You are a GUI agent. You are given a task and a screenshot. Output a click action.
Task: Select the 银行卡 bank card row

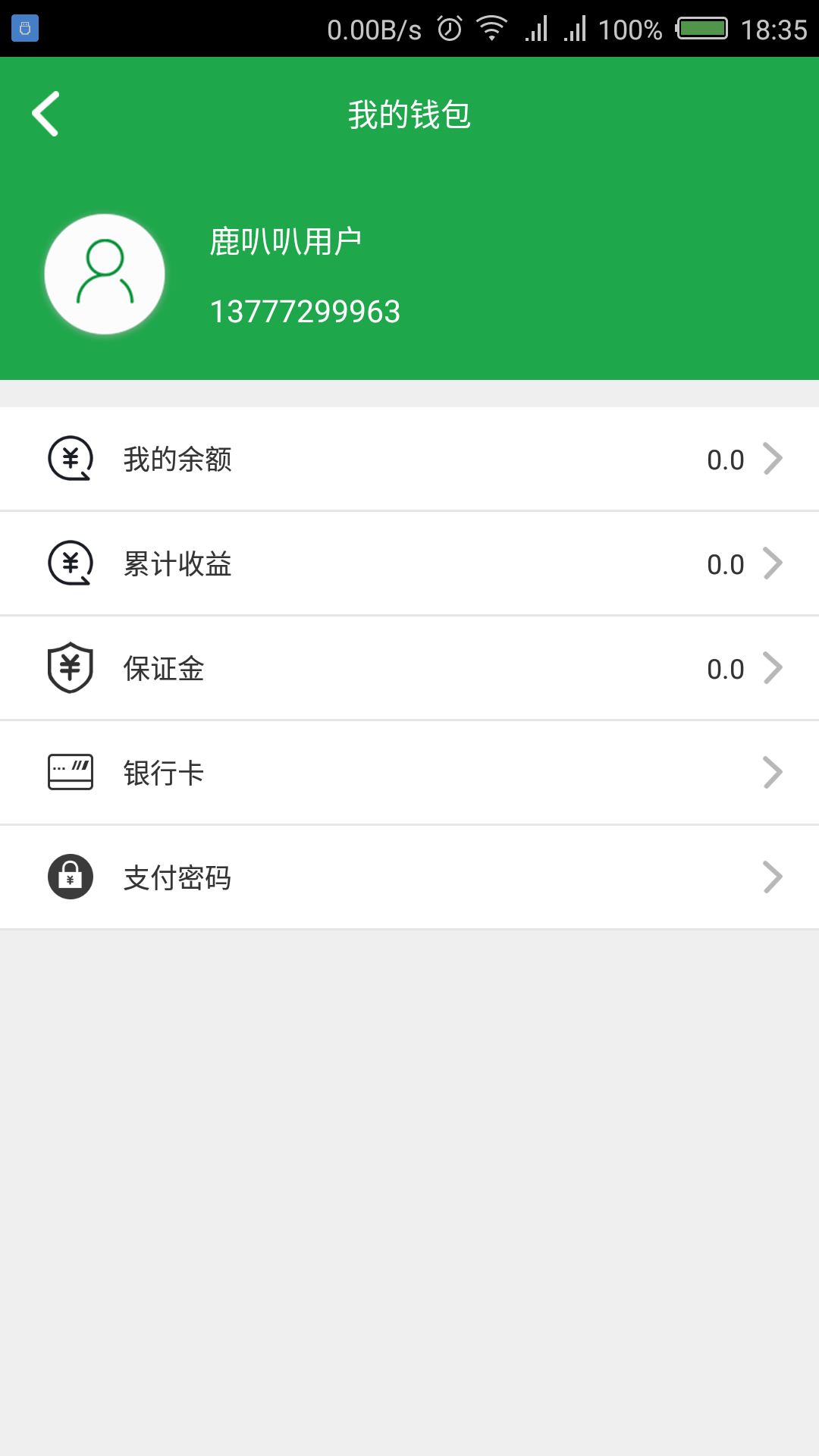click(409, 773)
